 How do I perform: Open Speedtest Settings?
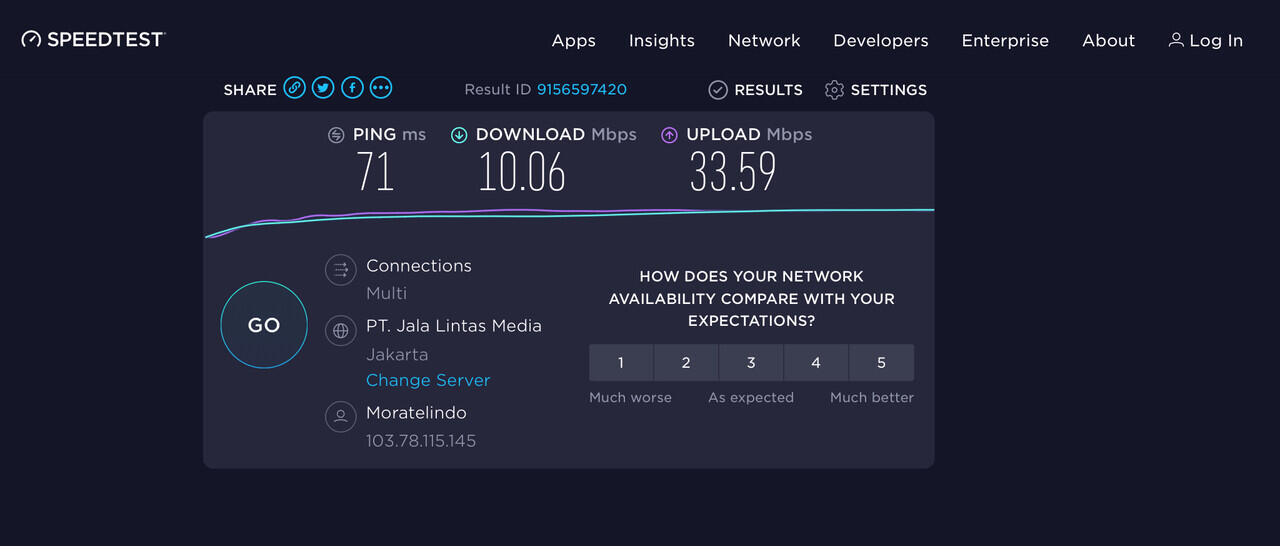coord(876,90)
